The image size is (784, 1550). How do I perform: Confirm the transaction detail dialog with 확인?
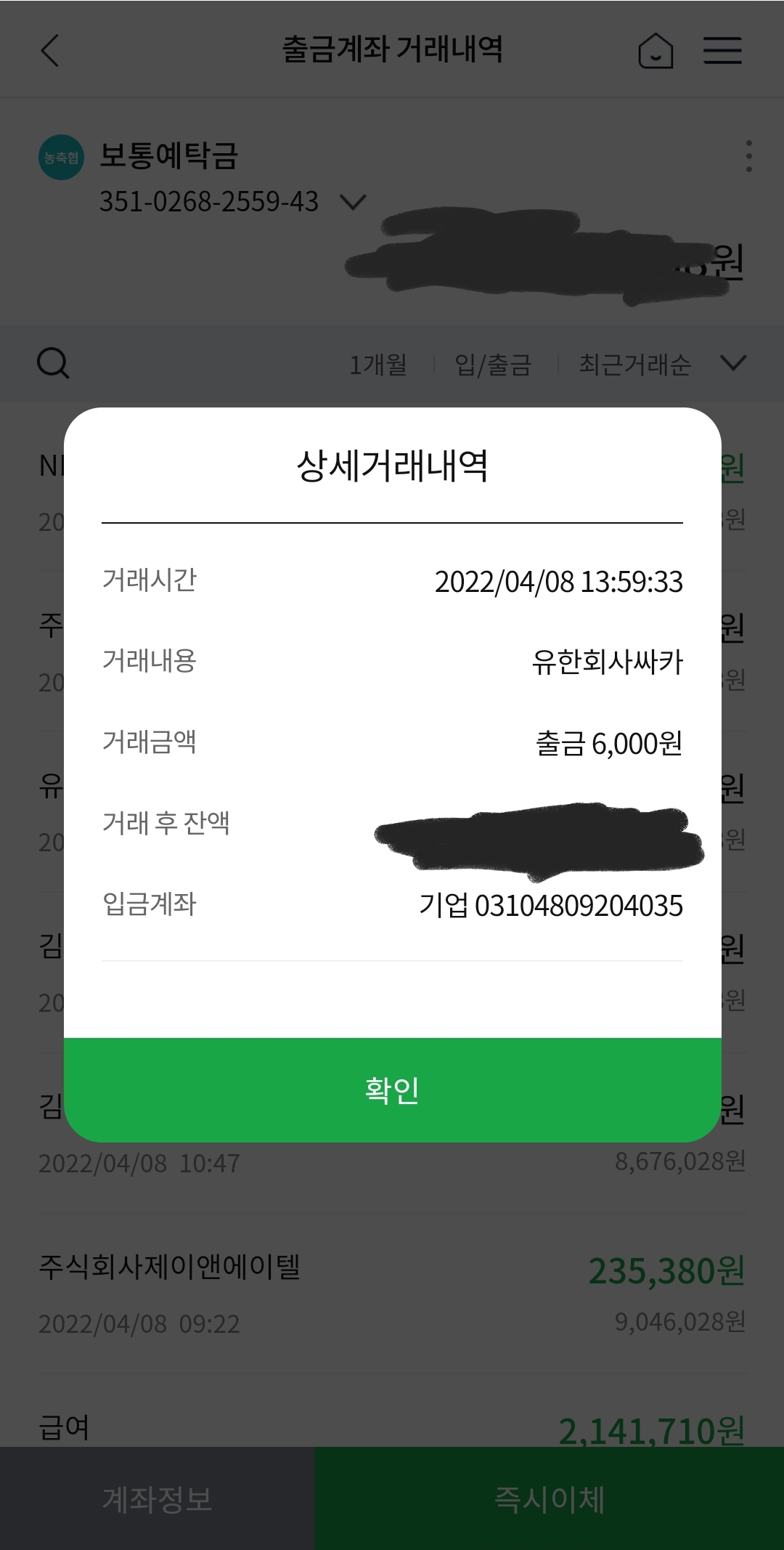(x=392, y=1090)
